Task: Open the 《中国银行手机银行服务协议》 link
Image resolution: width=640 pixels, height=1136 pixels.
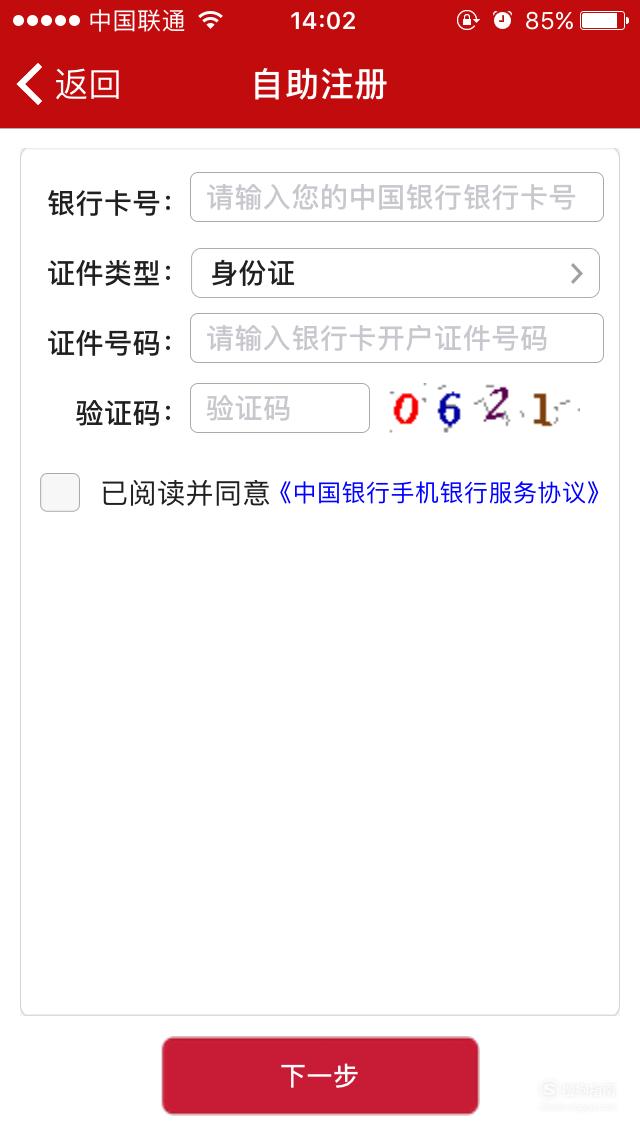Action: [x=439, y=493]
